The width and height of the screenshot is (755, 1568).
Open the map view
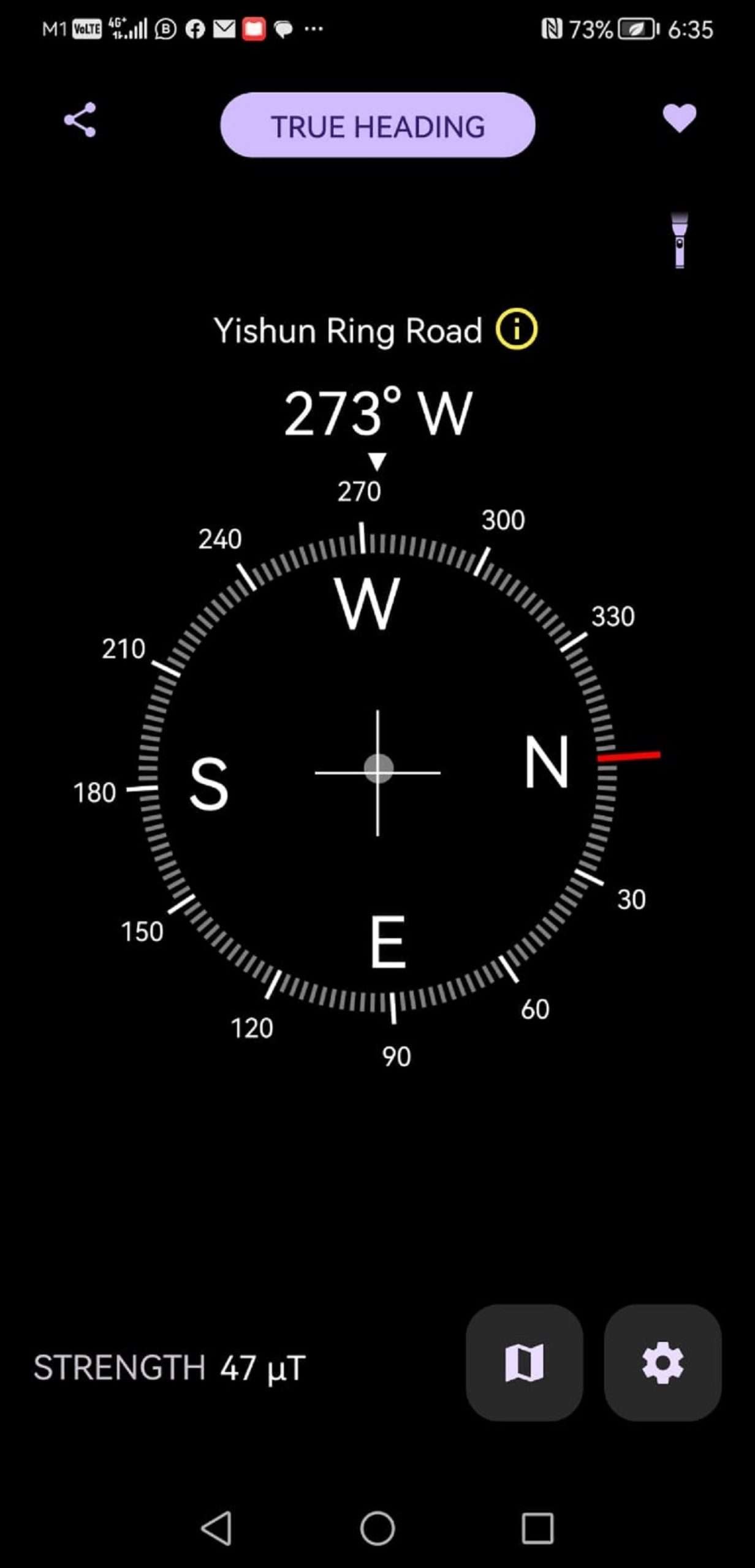(x=524, y=1363)
